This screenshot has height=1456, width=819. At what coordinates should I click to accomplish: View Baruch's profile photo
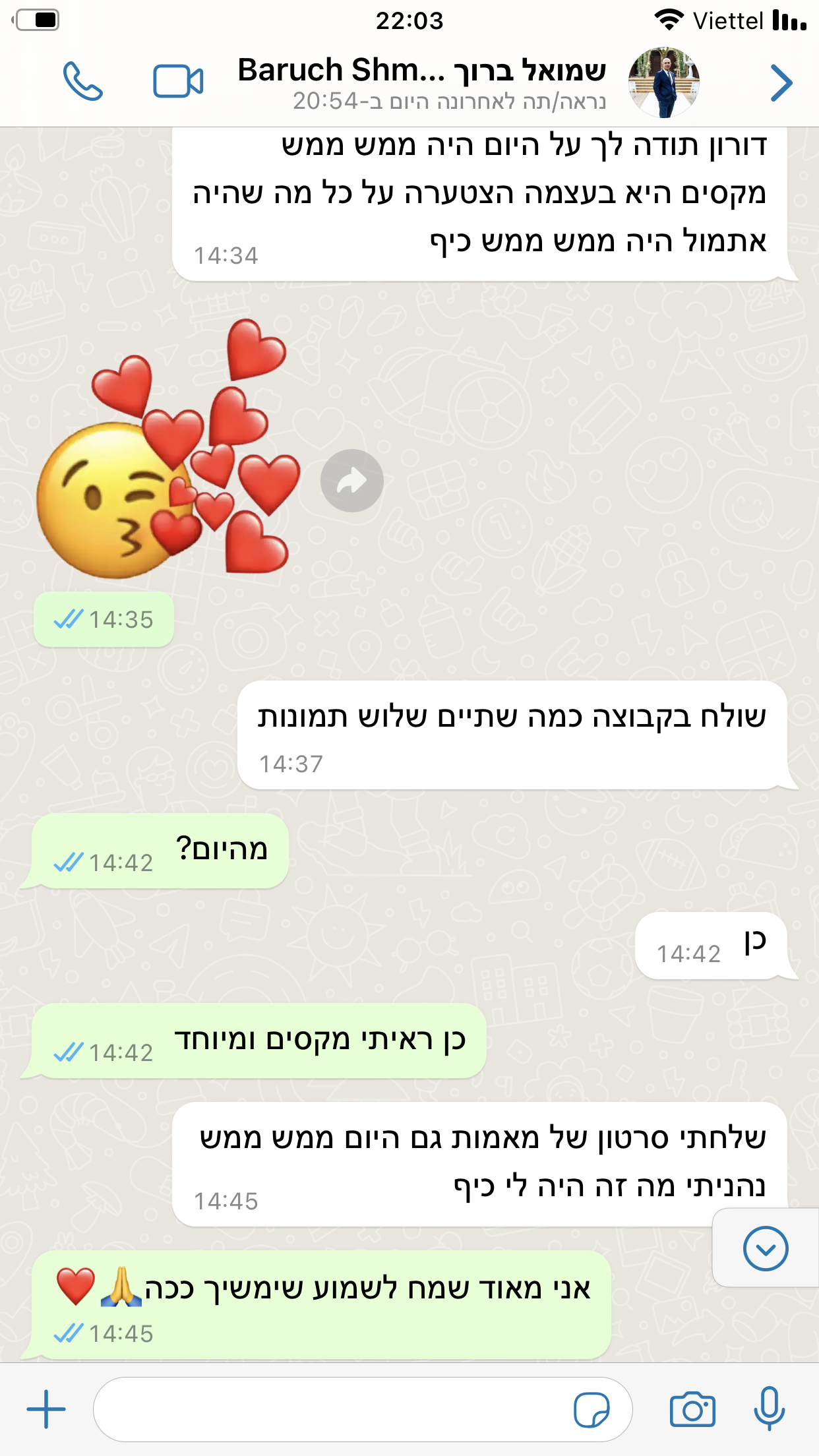(663, 82)
